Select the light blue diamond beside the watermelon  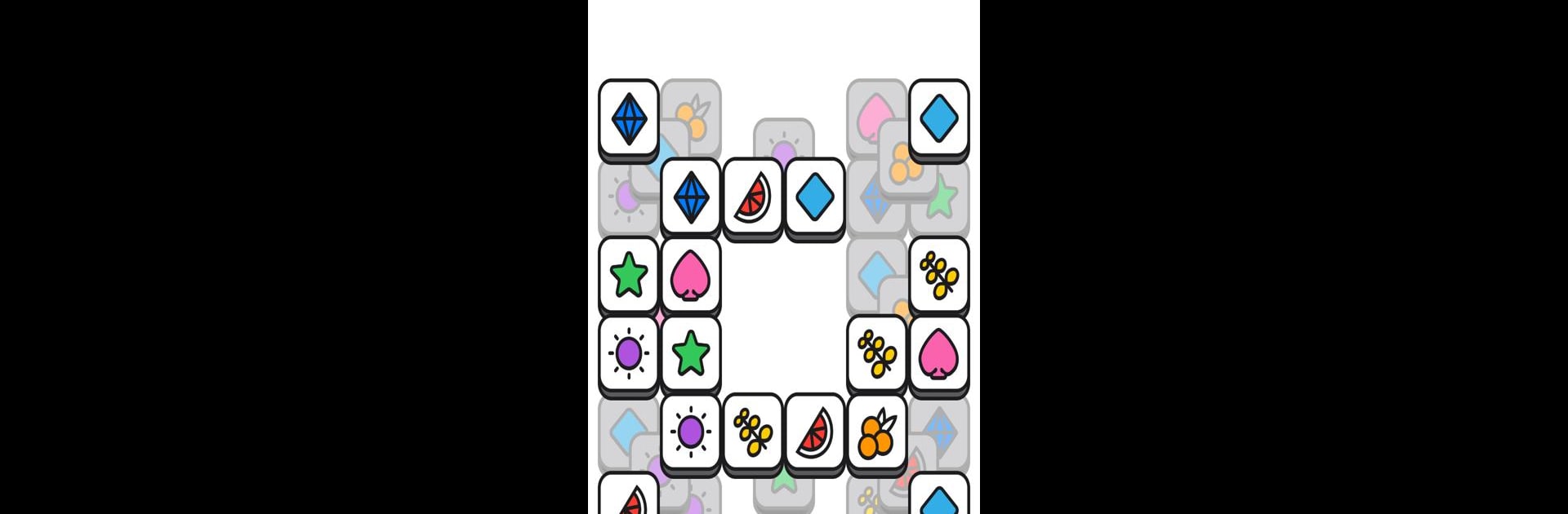pos(814,197)
